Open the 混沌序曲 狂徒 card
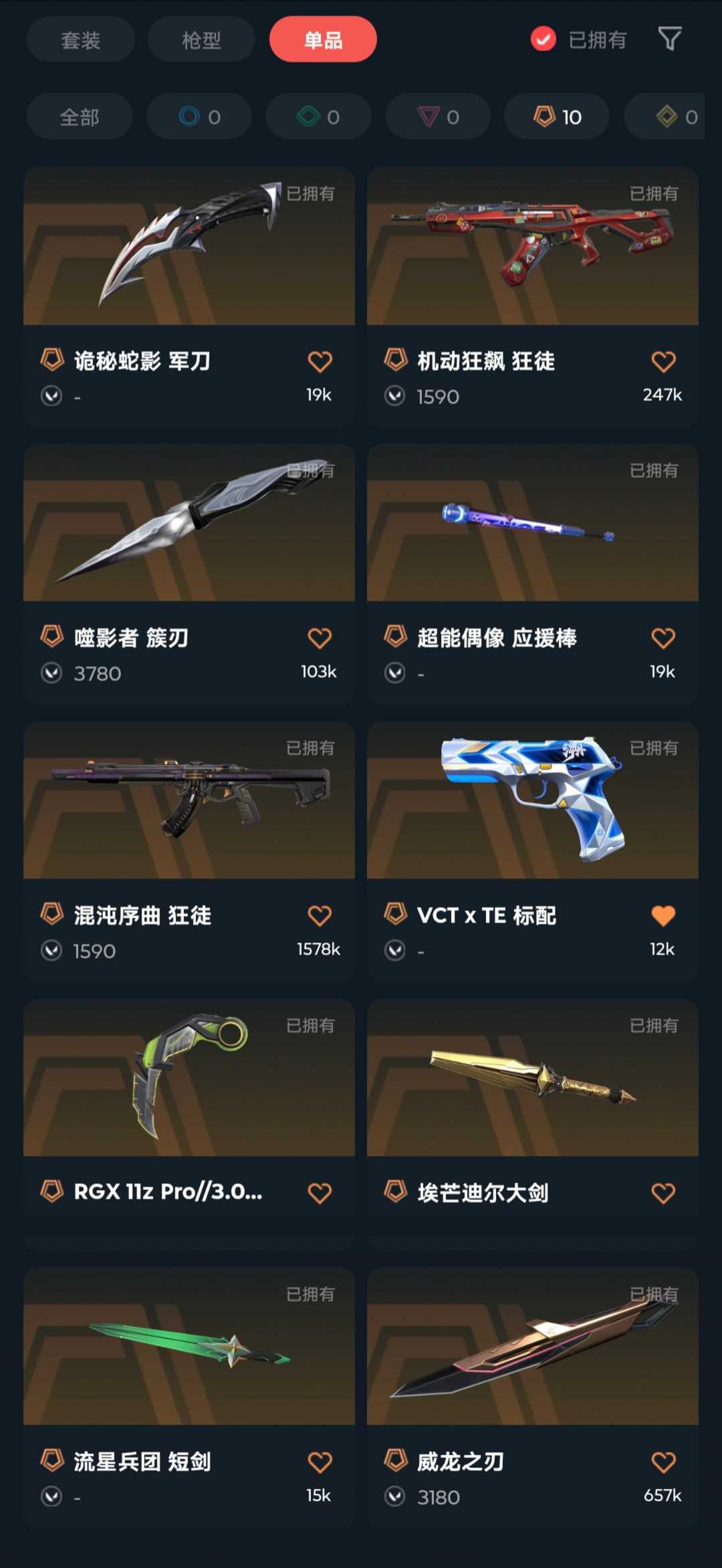722x1568 pixels. tap(189, 851)
